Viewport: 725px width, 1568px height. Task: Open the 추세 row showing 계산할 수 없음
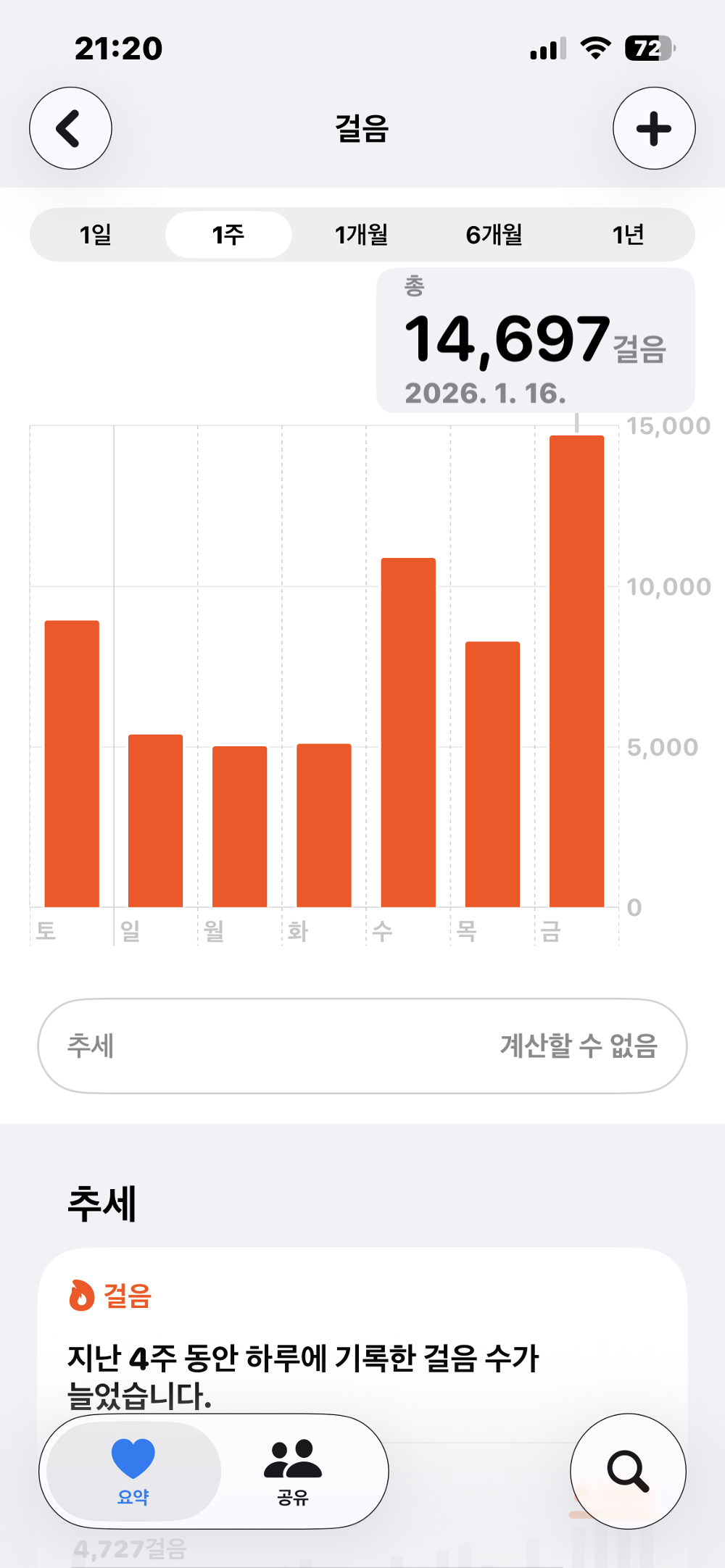coord(362,1046)
